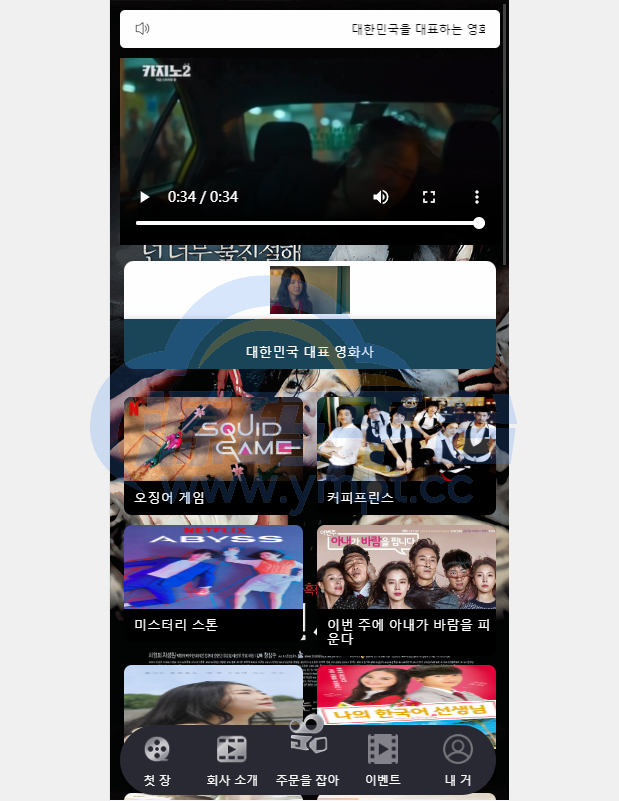Open the 미스터리 스톤 card
This screenshot has width=619, height=801.
(x=213, y=585)
